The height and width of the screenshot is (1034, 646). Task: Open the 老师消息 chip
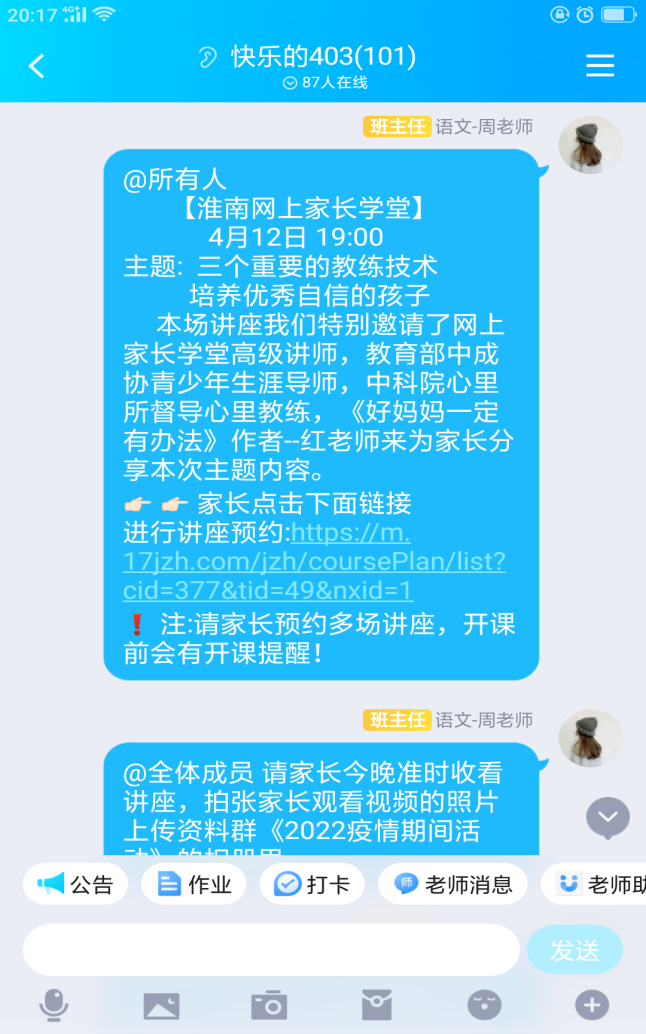click(x=453, y=884)
